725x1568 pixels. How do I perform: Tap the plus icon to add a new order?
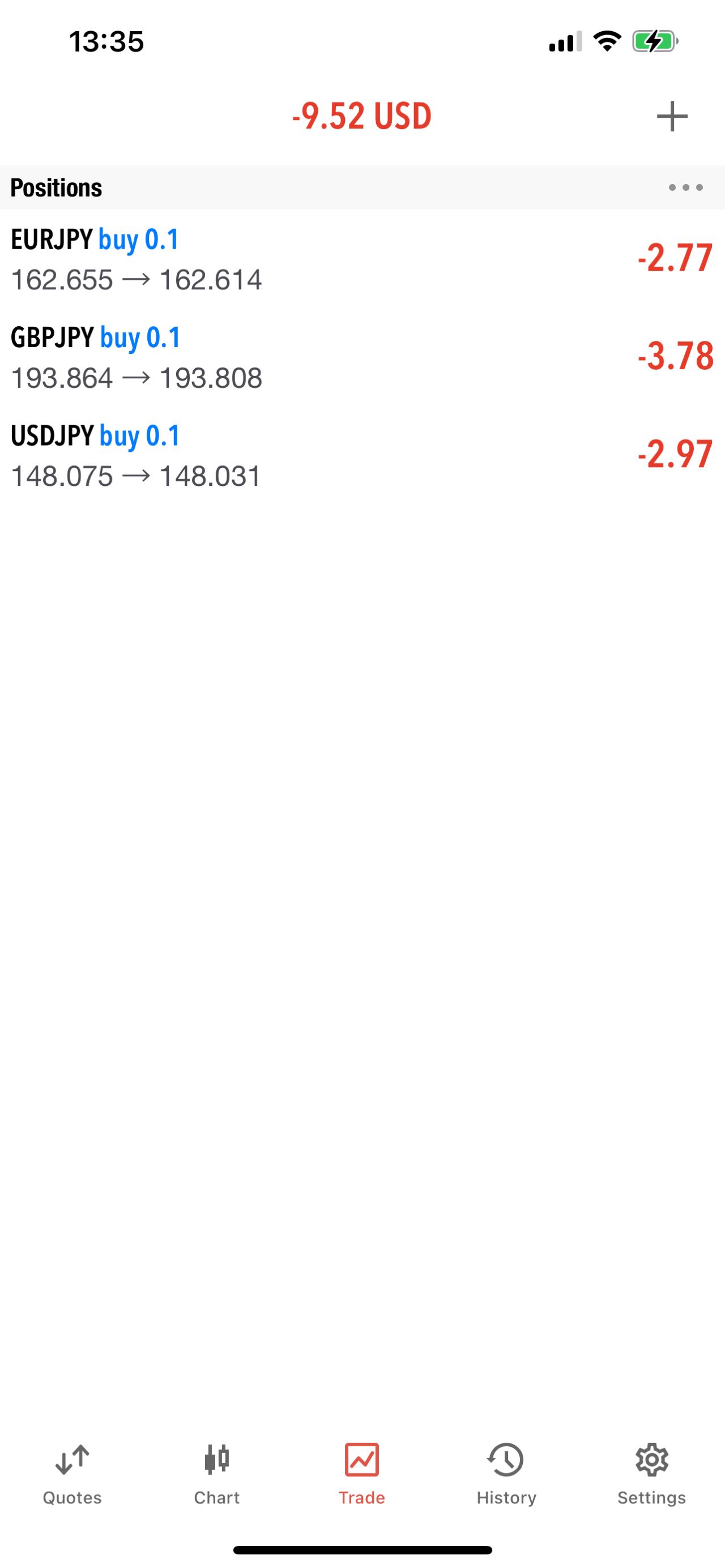tap(672, 116)
